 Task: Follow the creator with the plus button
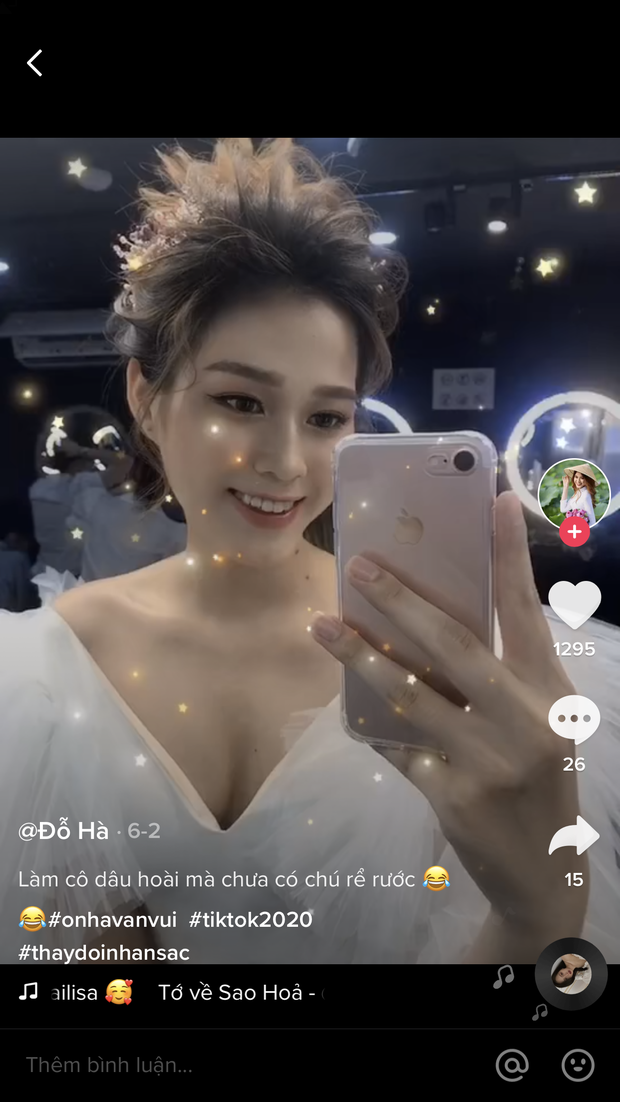tap(574, 532)
